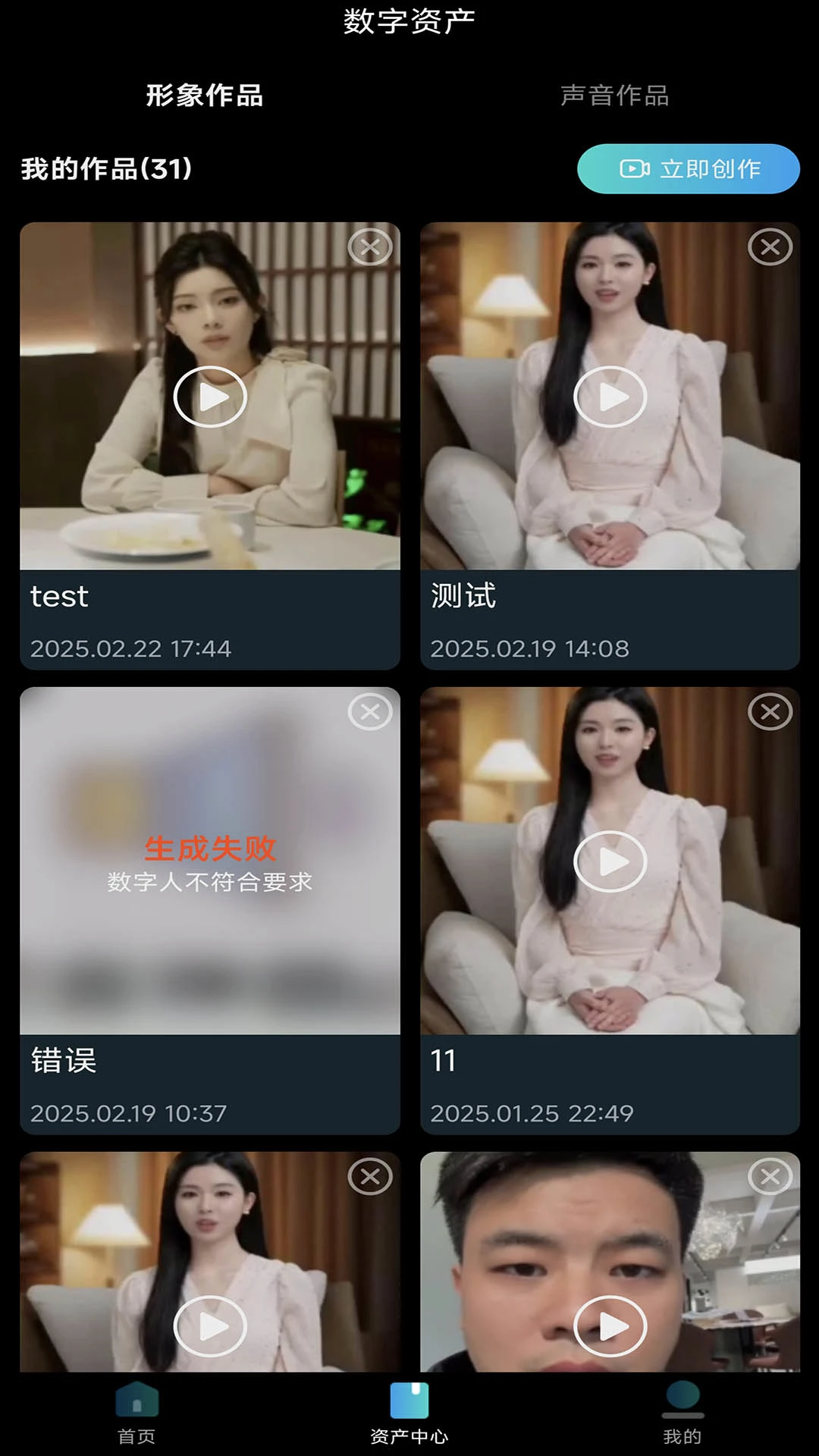Remove work "11" with the X button
This screenshot has height=1456, width=819.
pyautogui.click(x=772, y=711)
